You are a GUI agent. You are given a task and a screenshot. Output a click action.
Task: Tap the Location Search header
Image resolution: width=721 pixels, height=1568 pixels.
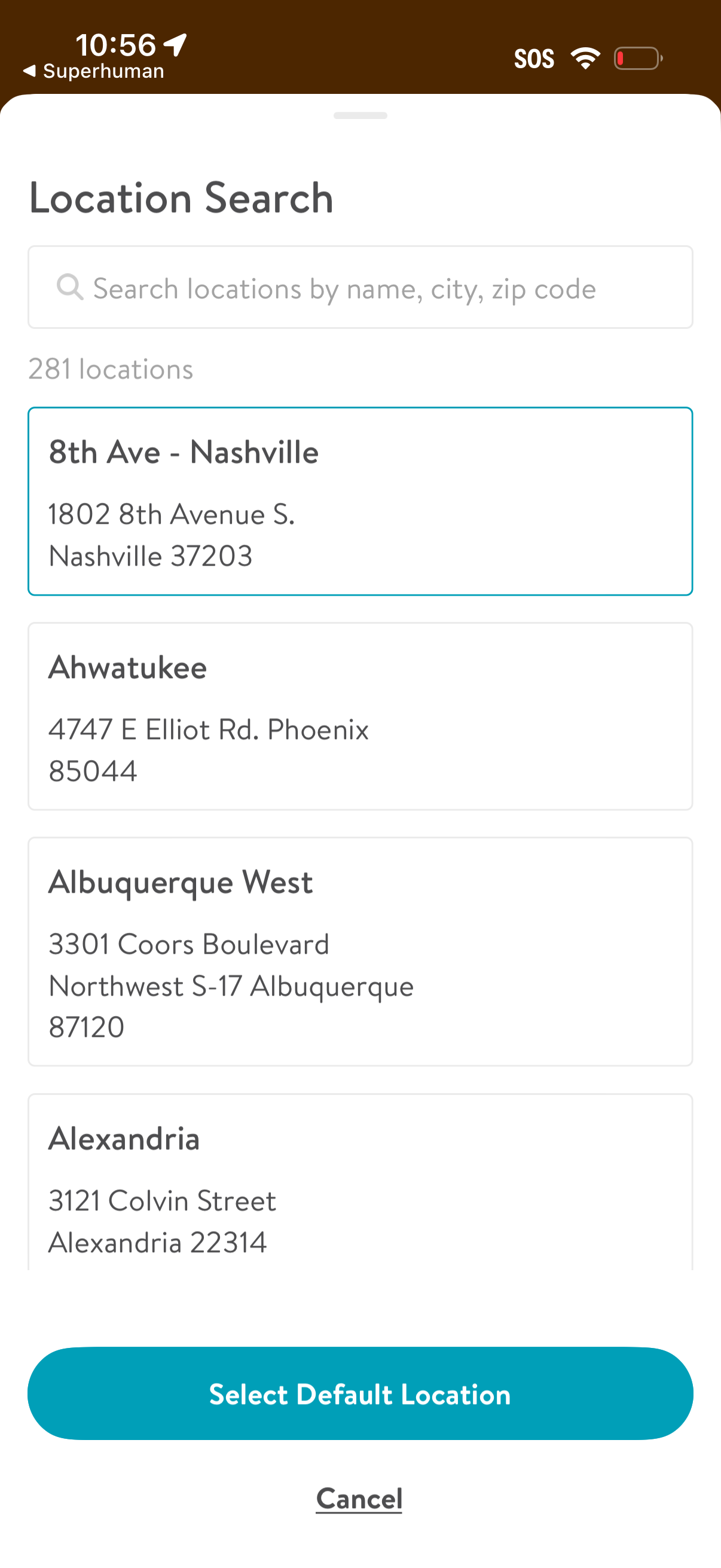tap(181, 197)
